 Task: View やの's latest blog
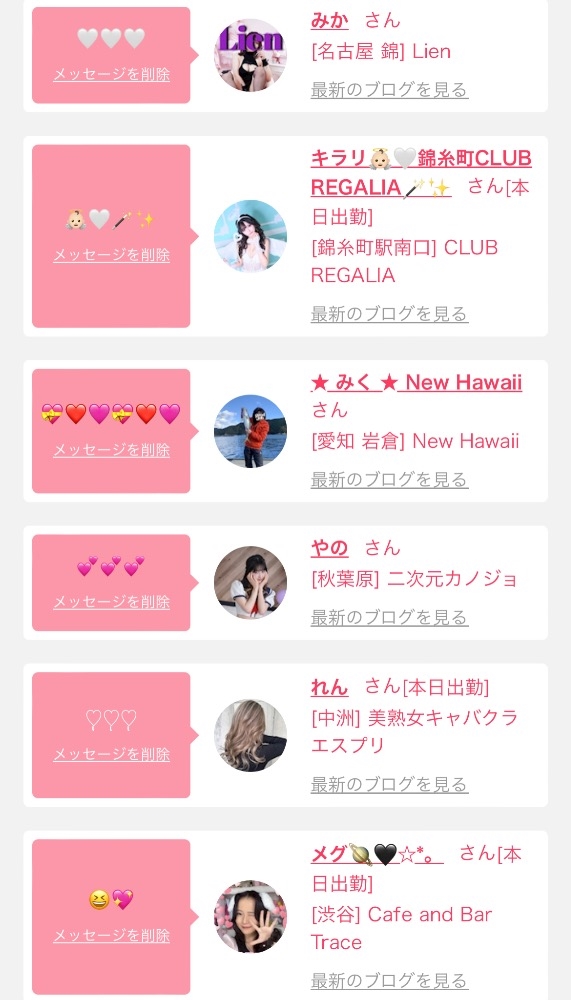click(389, 617)
